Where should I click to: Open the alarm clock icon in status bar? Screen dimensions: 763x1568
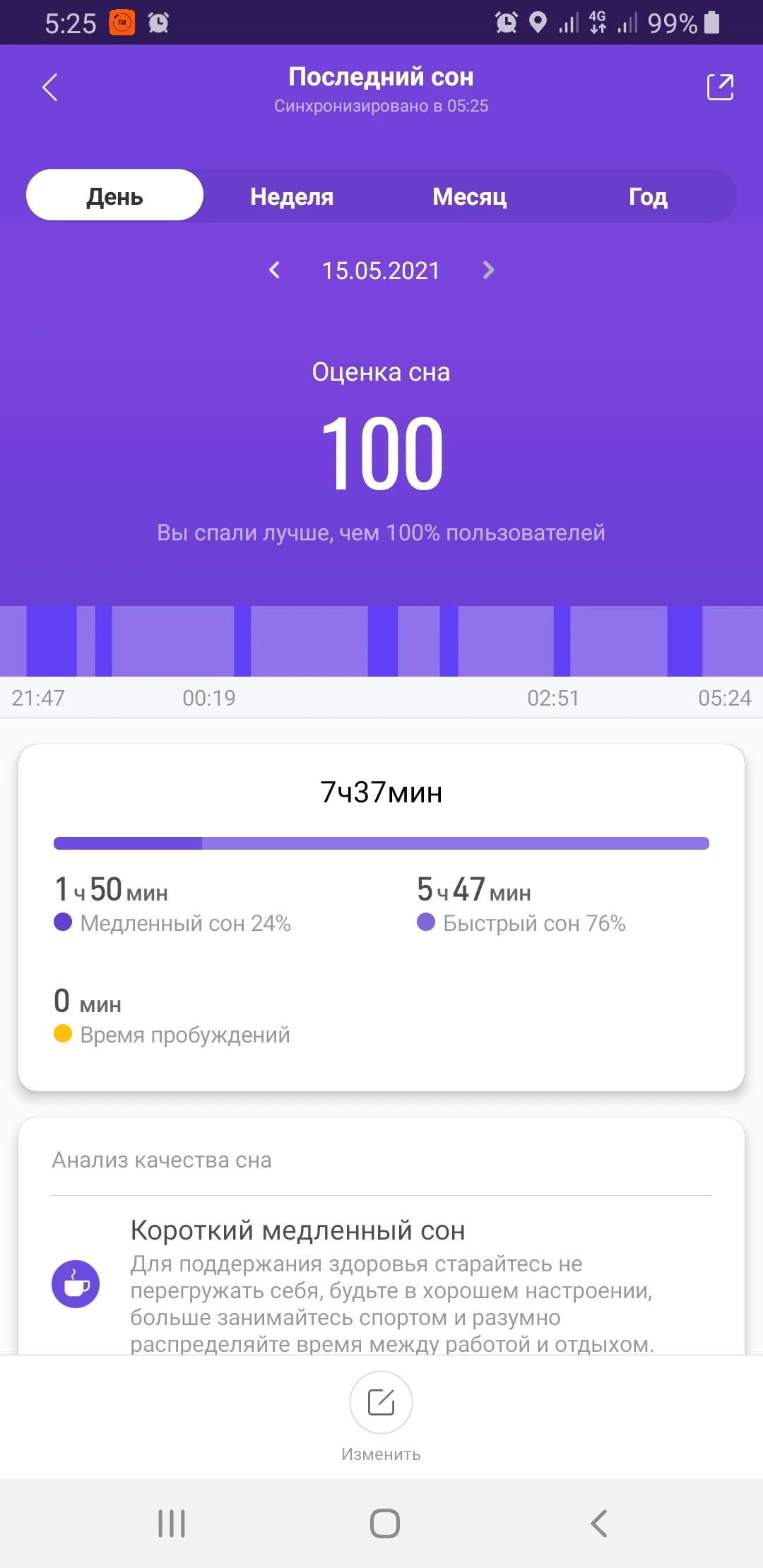coord(506,23)
